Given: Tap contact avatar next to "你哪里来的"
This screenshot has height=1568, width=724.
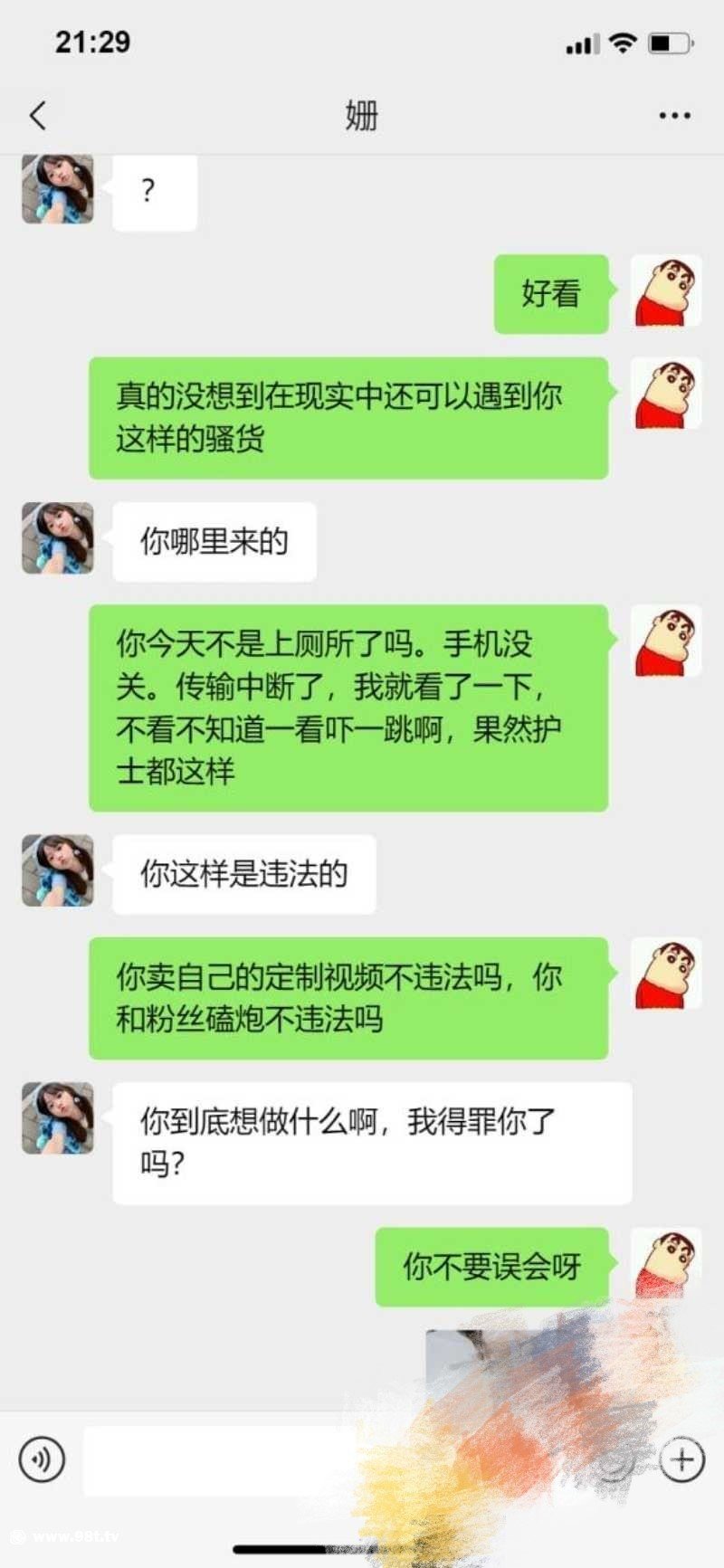Looking at the screenshot, I should (58, 538).
